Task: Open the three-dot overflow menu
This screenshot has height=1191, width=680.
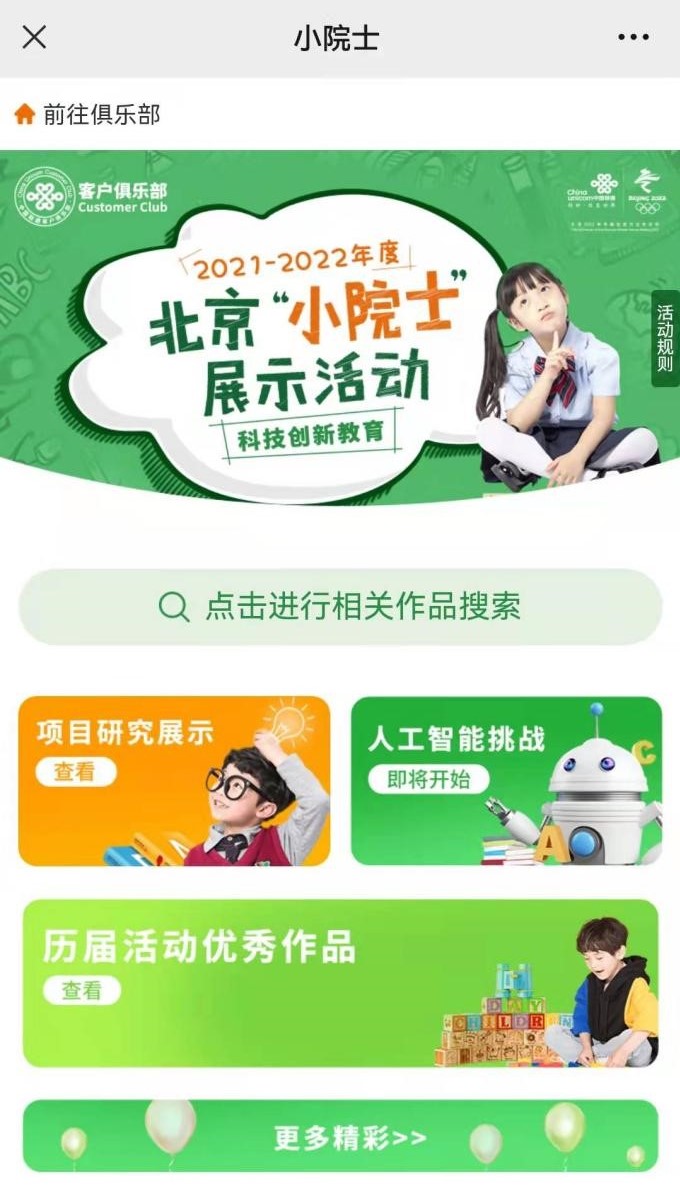Action: pos(633,38)
